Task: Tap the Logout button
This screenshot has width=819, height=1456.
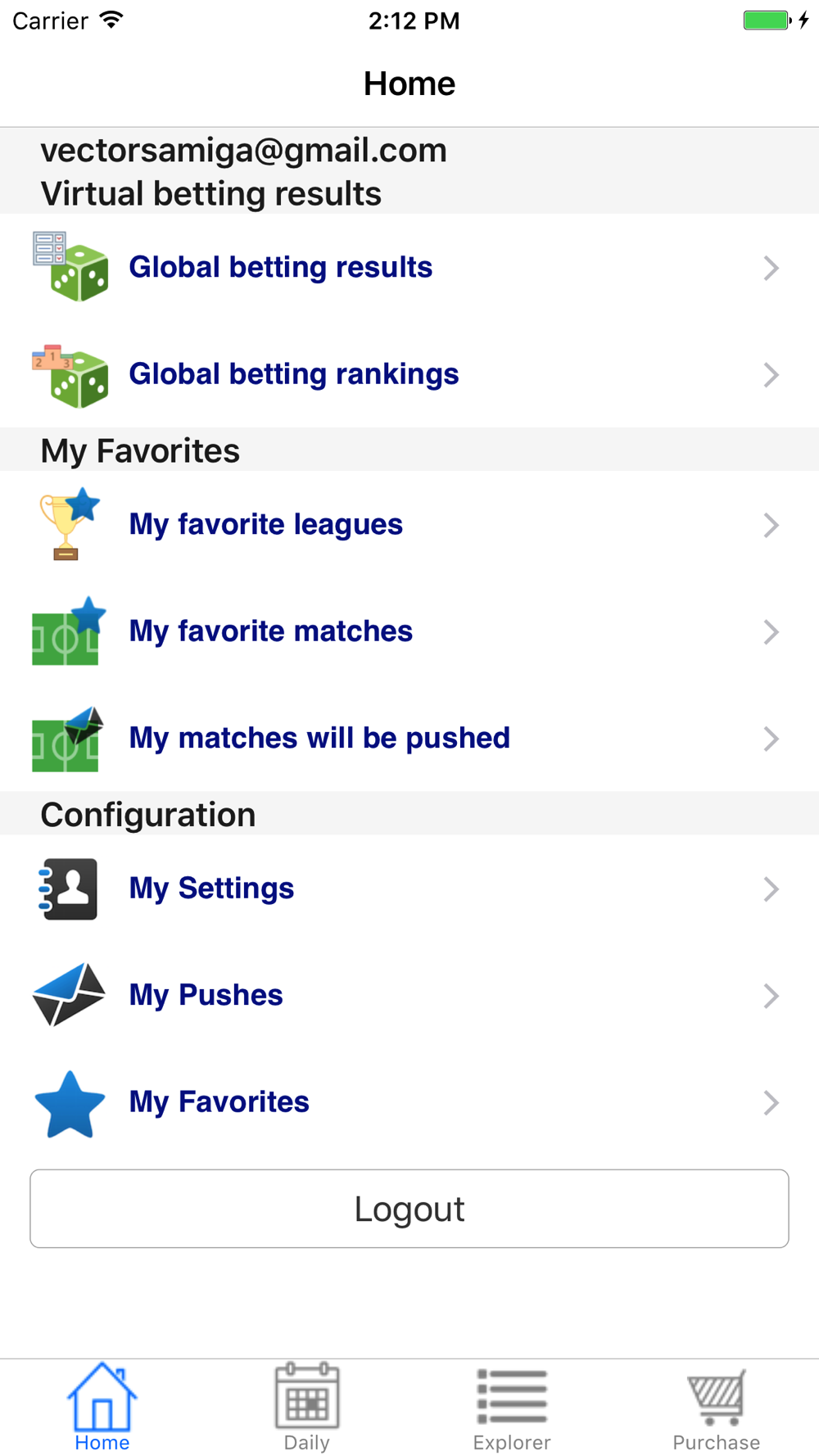Action: (x=409, y=1209)
